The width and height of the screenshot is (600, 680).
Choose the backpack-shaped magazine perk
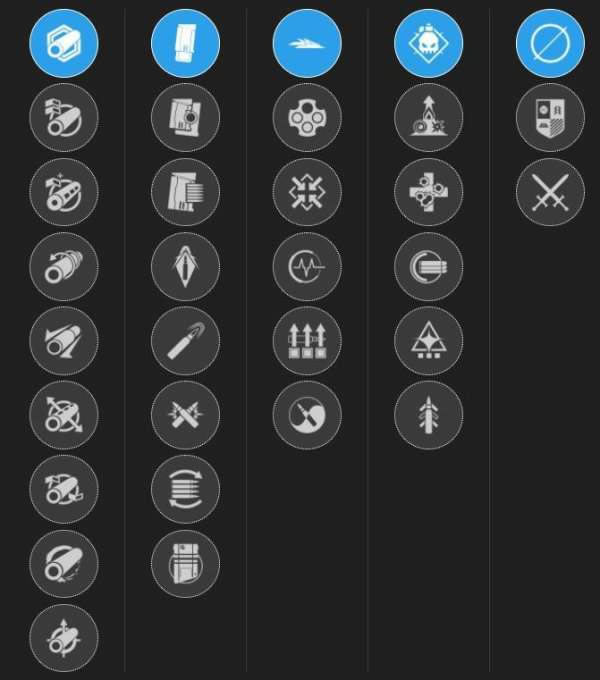point(185,564)
